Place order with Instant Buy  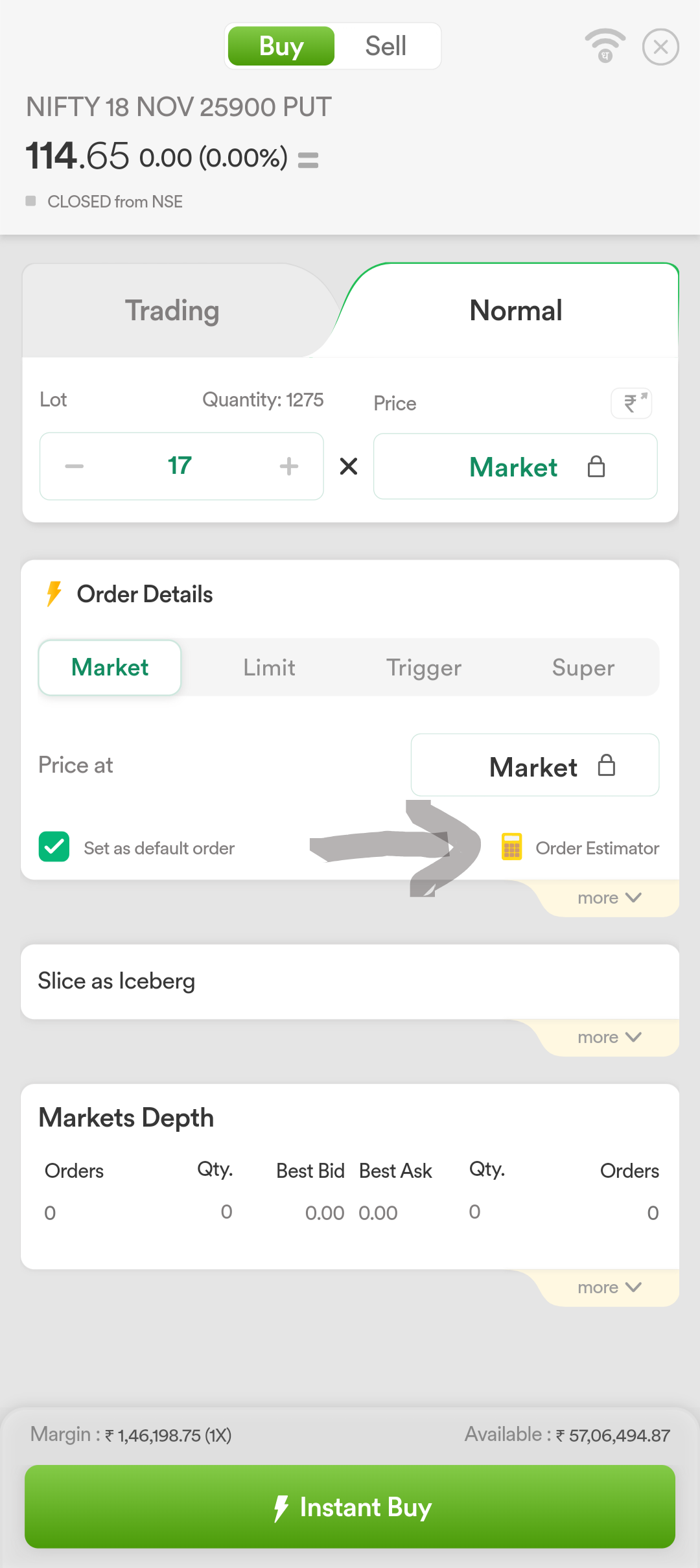(350, 1507)
